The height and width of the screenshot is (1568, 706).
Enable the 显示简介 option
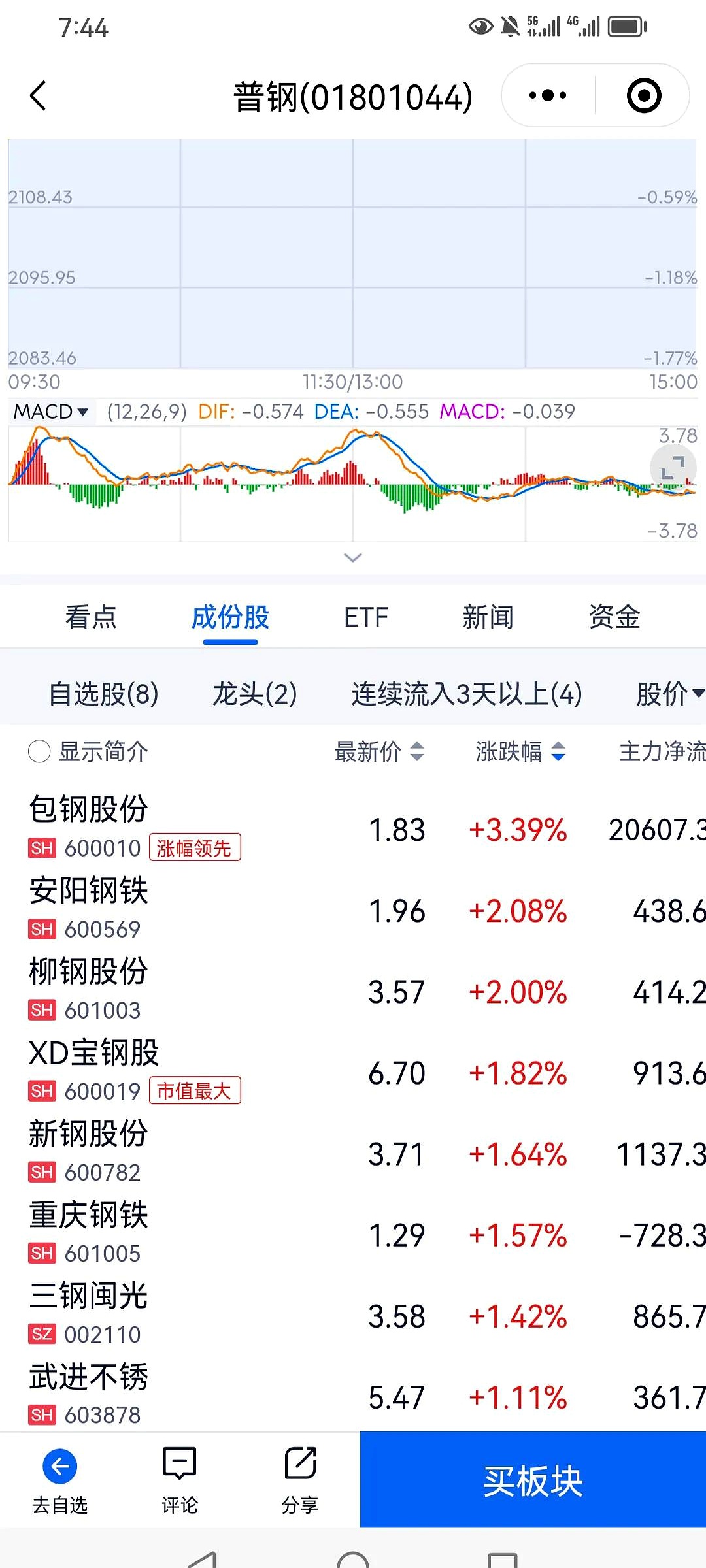pos(40,751)
